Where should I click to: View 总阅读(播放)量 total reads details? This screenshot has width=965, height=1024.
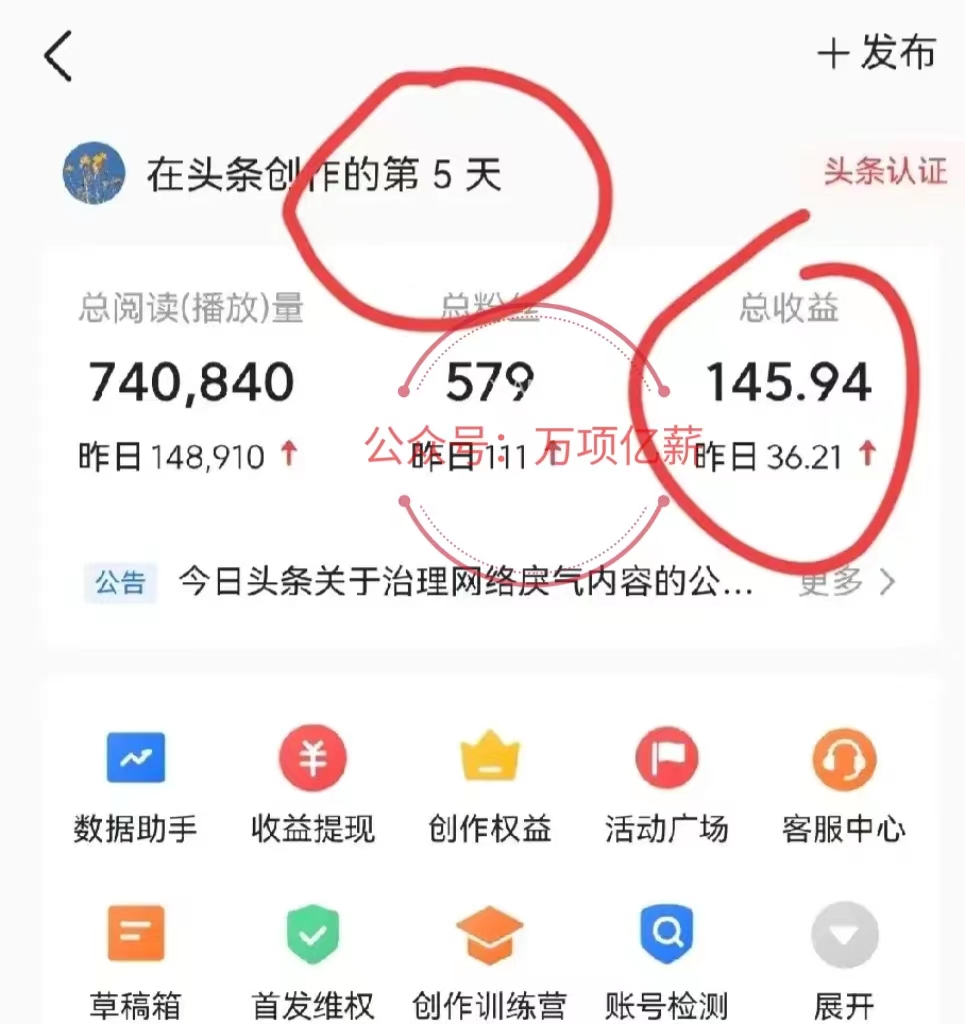(191, 382)
